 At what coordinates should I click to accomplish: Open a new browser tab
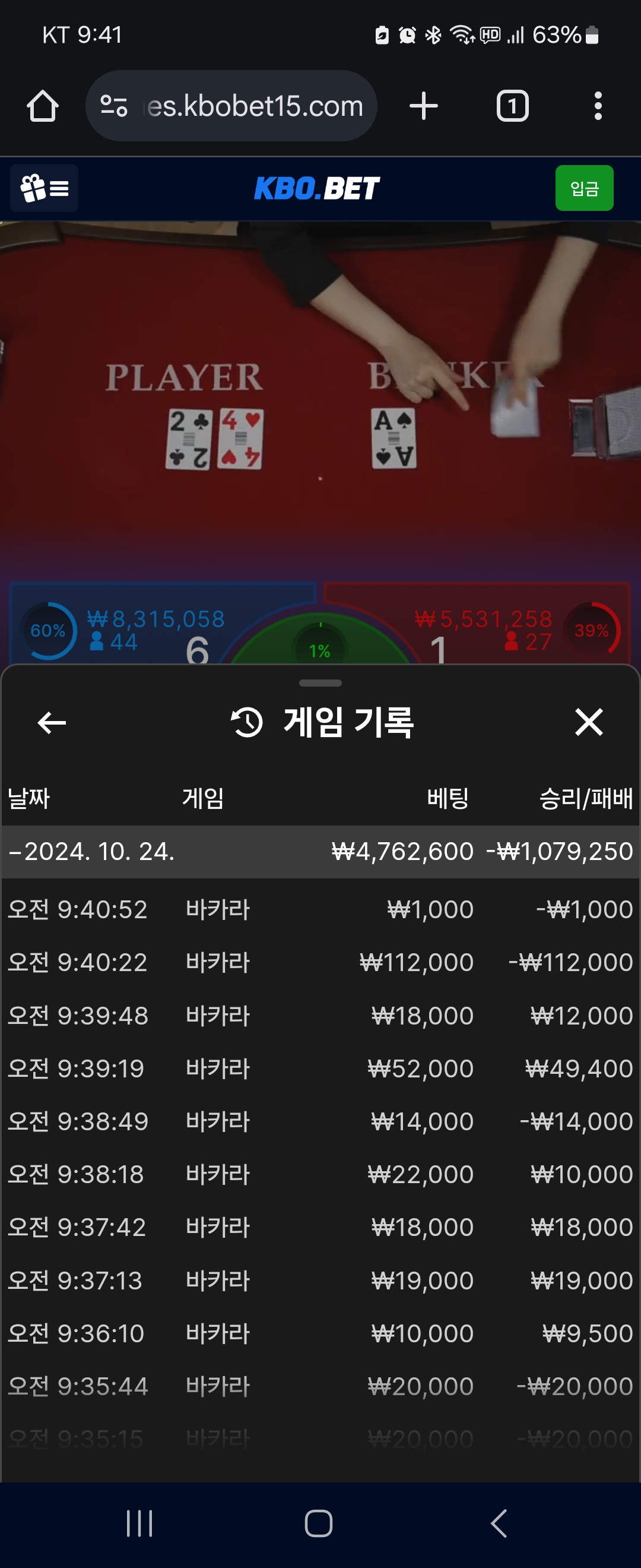point(423,106)
